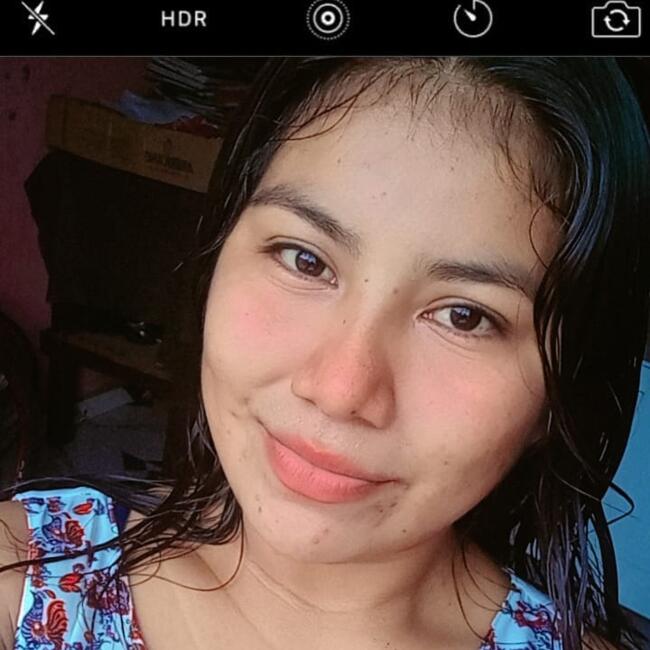Viewport: 650px width, 650px height.
Task: Turn on Live Photo
Action: pos(327,19)
